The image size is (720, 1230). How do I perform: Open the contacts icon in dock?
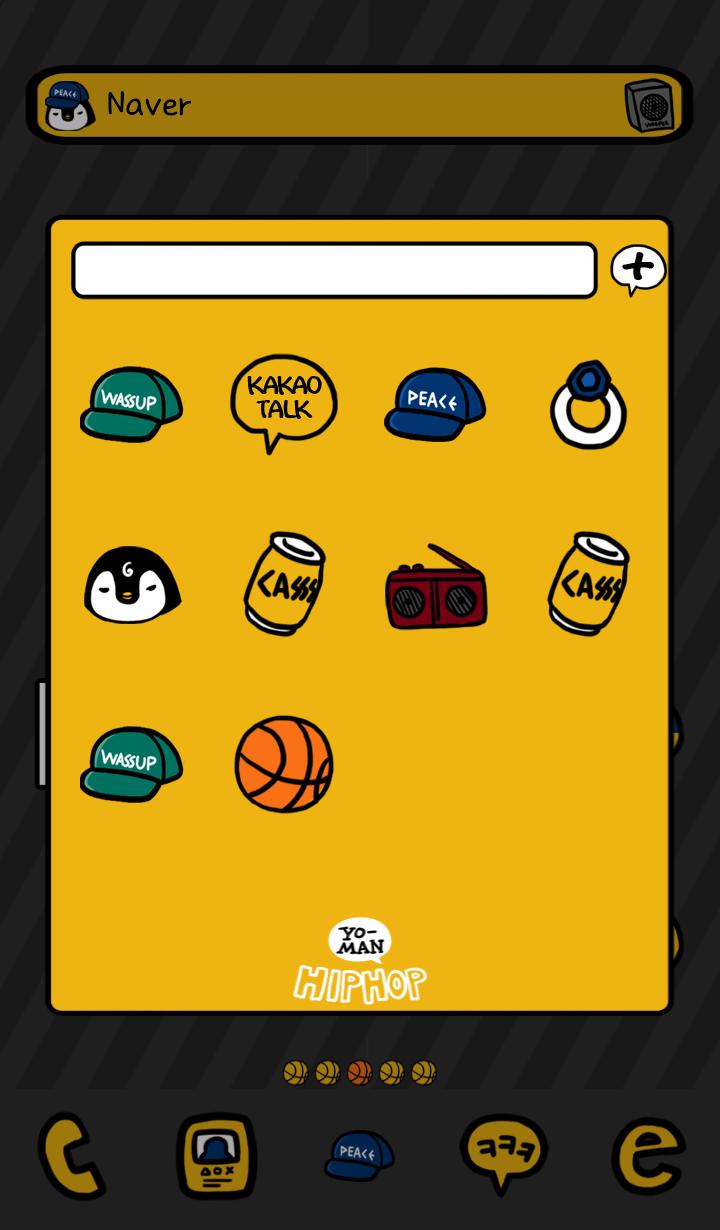click(216, 1156)
